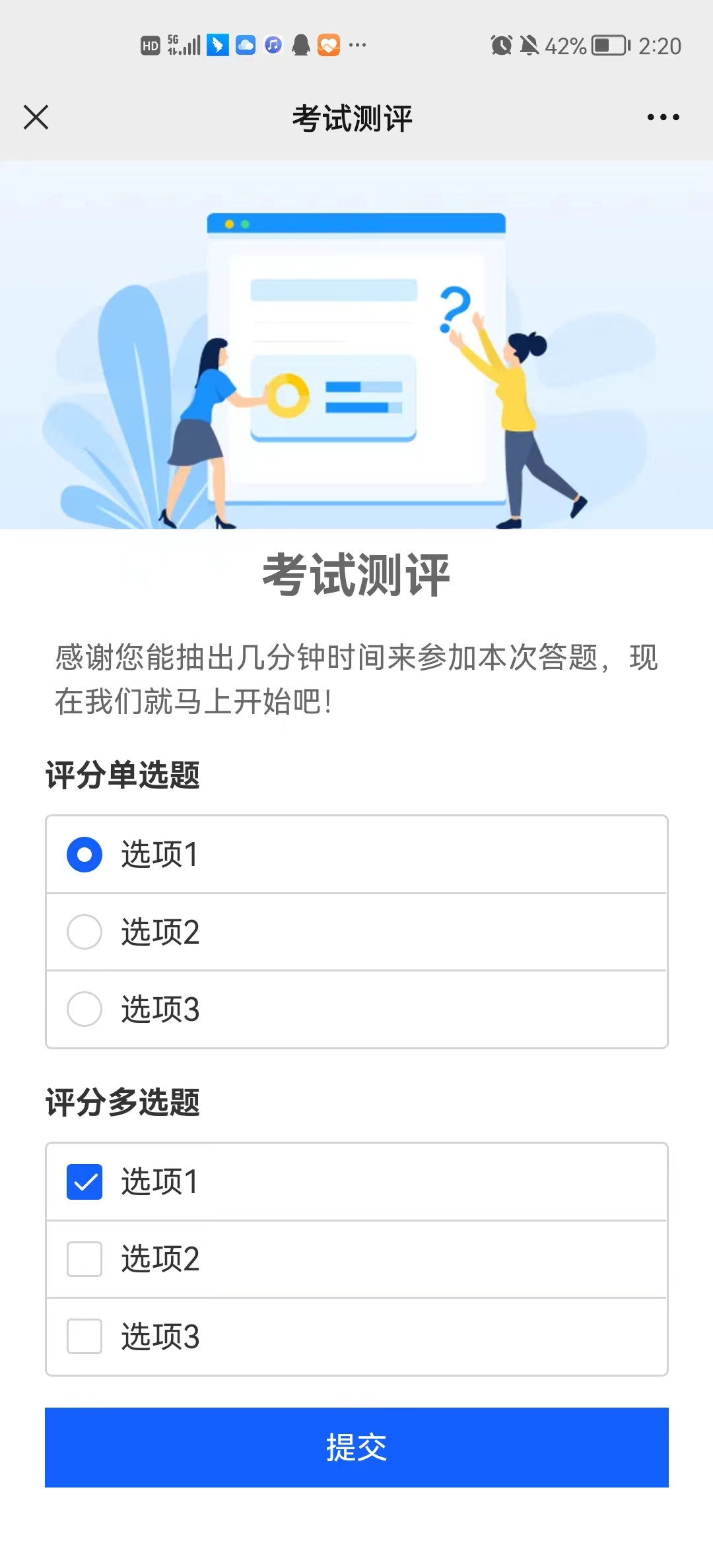Close the 考试测评 page

coord(36,117)
